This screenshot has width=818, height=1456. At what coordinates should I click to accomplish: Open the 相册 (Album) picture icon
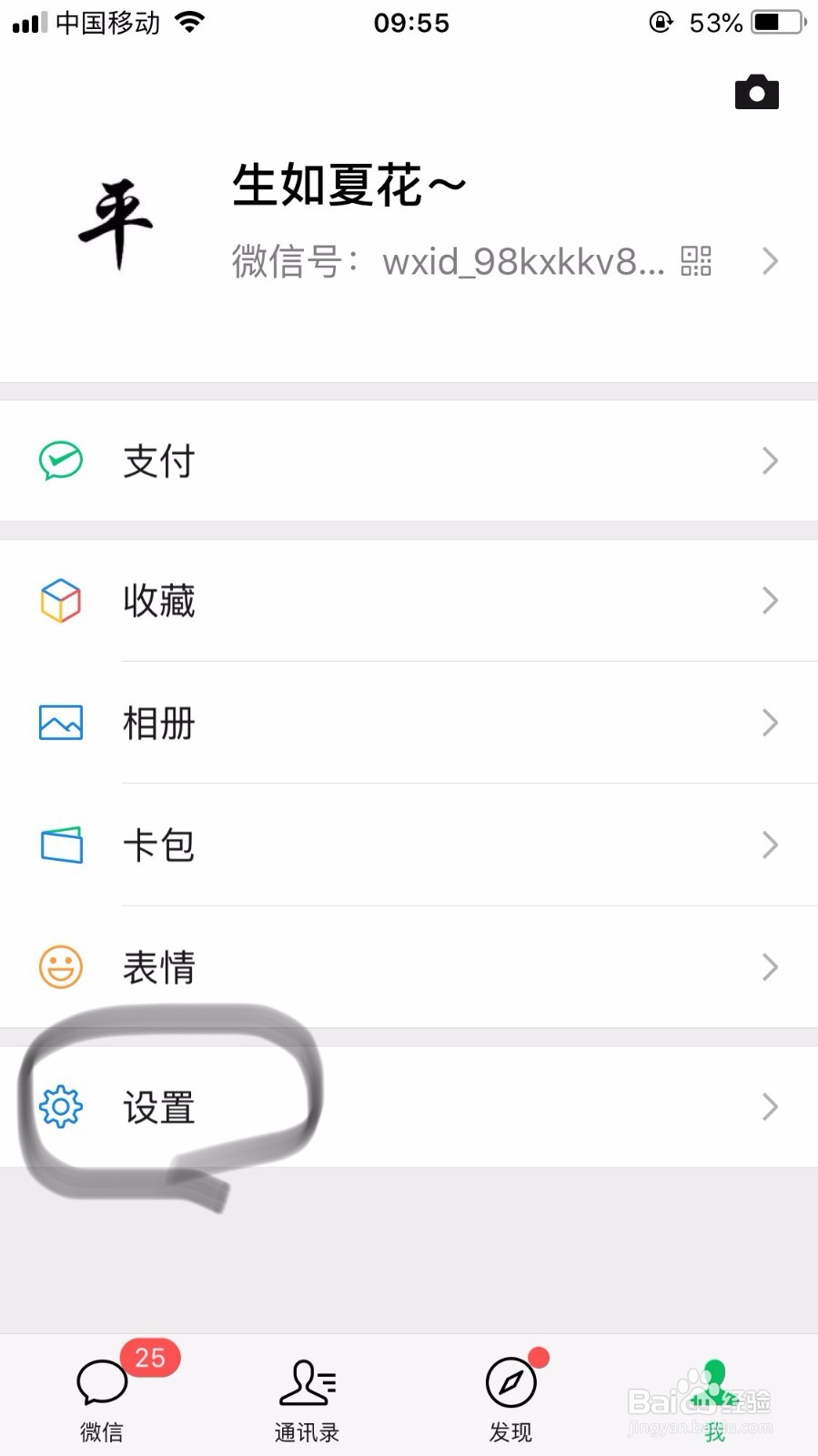[60, 723]
